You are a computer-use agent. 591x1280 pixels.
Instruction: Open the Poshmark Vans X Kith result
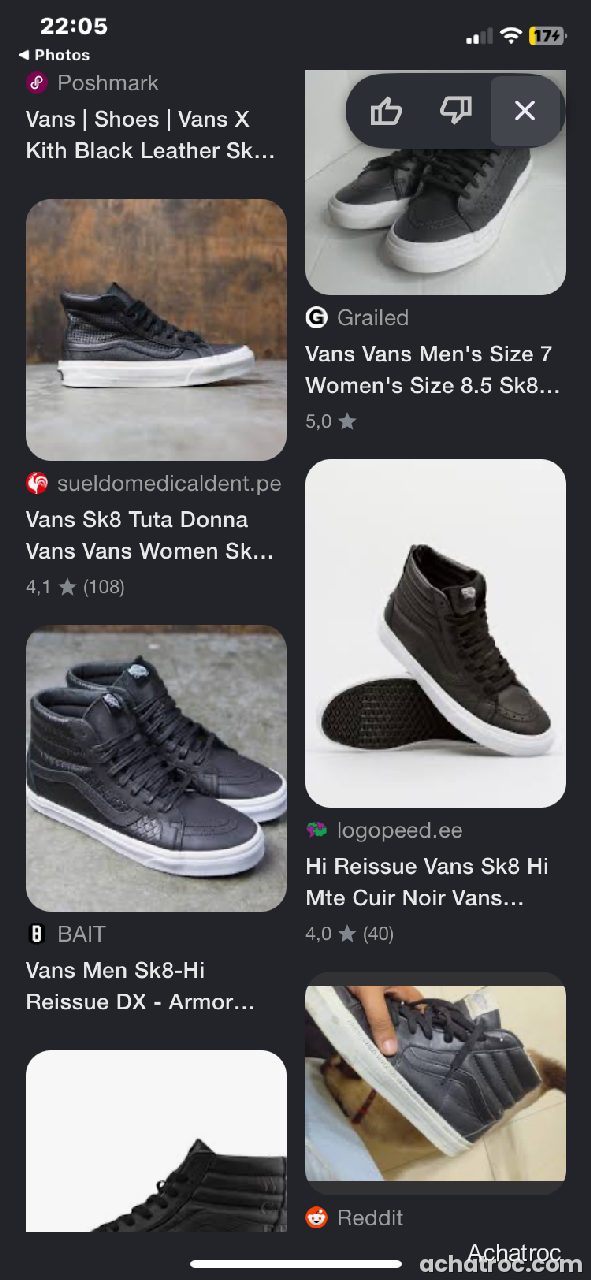coord(150,135)
